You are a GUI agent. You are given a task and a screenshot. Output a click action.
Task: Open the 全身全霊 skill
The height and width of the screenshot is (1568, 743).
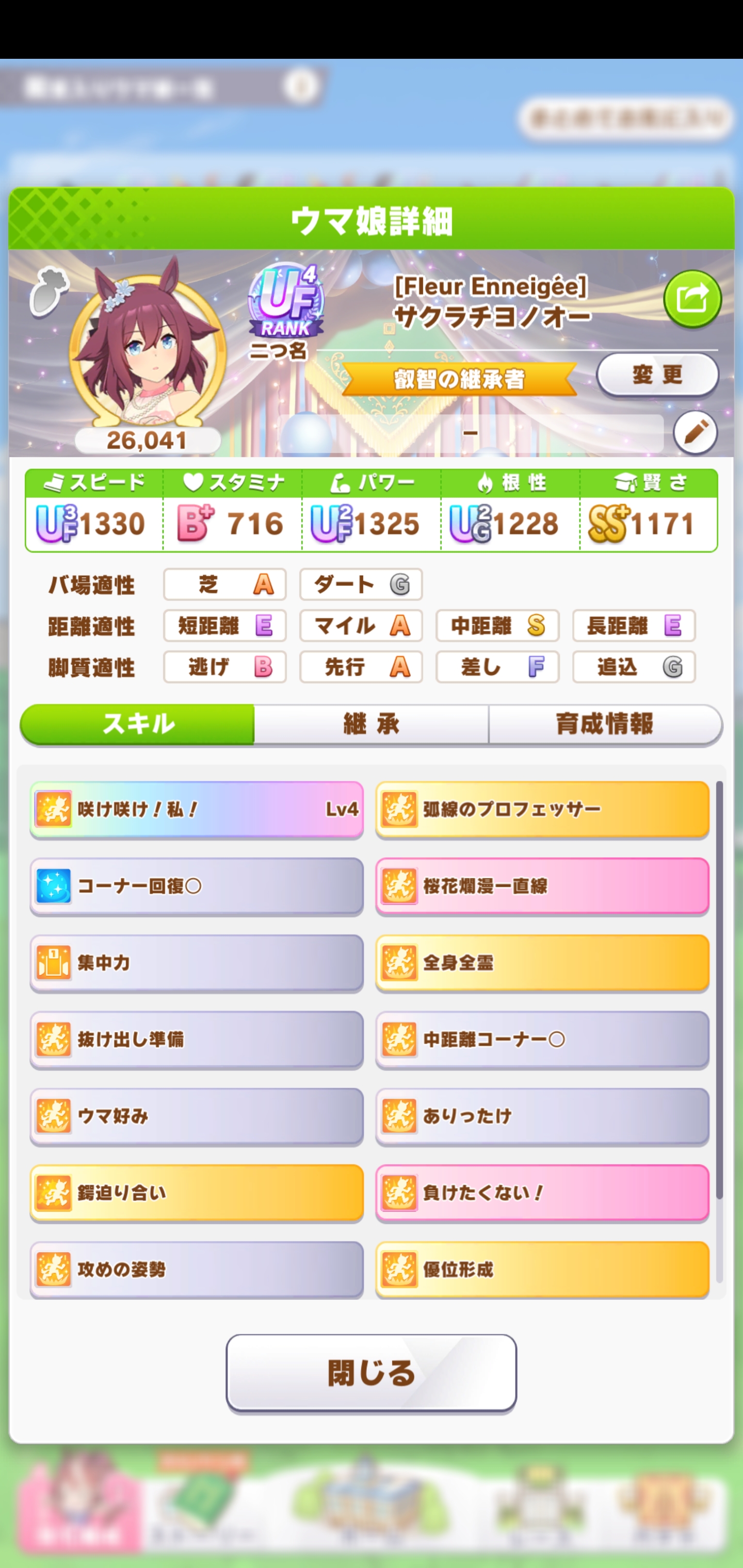tap(542, 962)
